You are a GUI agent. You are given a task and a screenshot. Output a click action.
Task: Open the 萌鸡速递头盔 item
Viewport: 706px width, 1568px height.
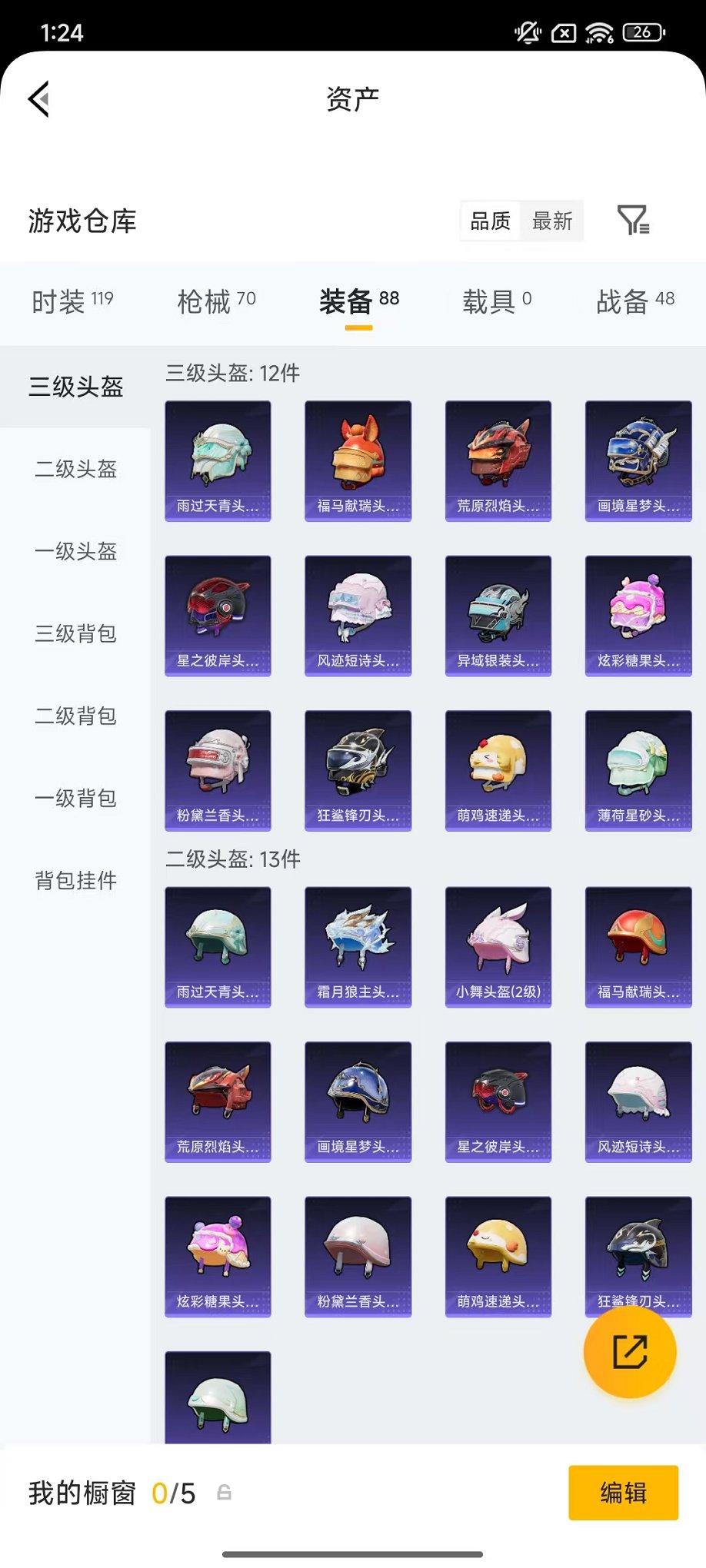tap(498, 770)
